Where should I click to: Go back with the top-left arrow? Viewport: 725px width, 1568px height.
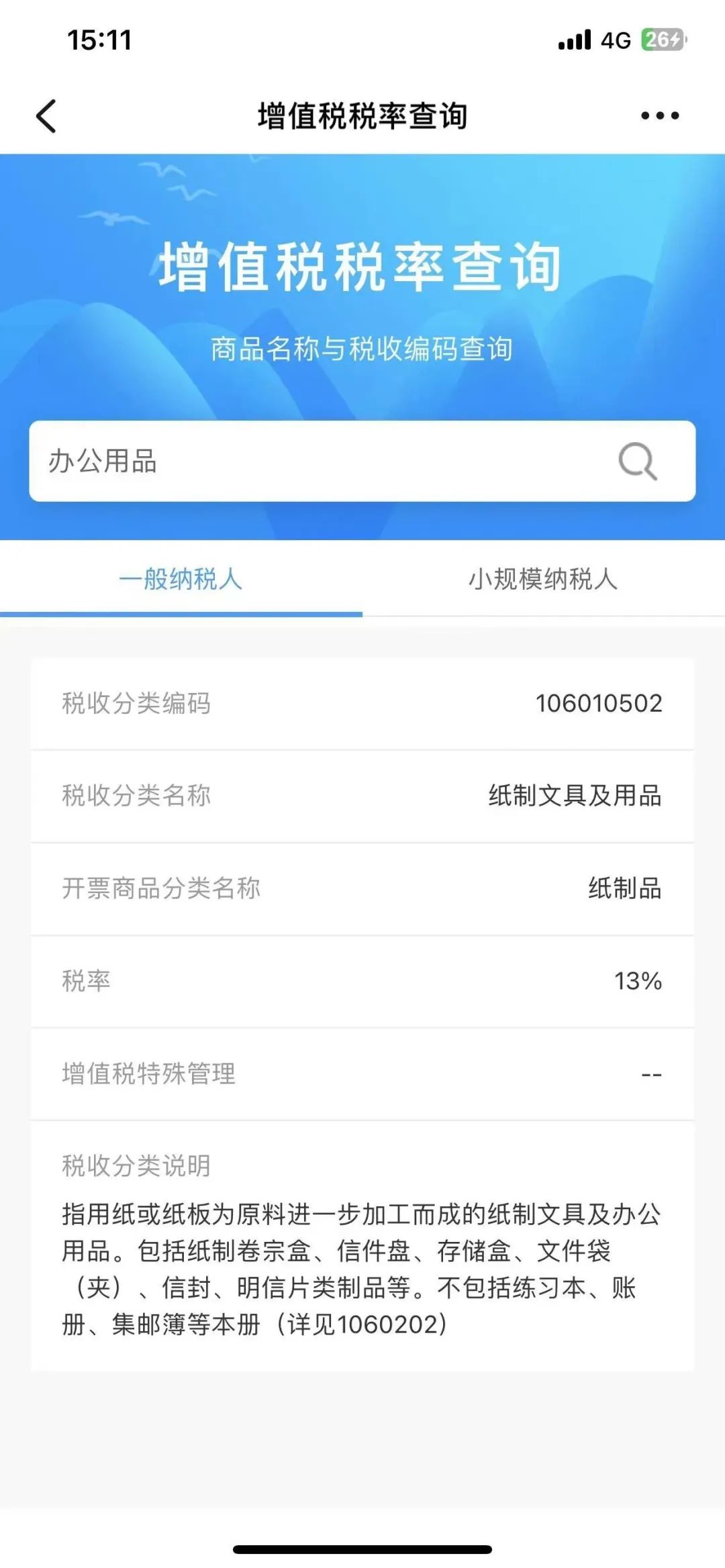click(x=46, y=116)
